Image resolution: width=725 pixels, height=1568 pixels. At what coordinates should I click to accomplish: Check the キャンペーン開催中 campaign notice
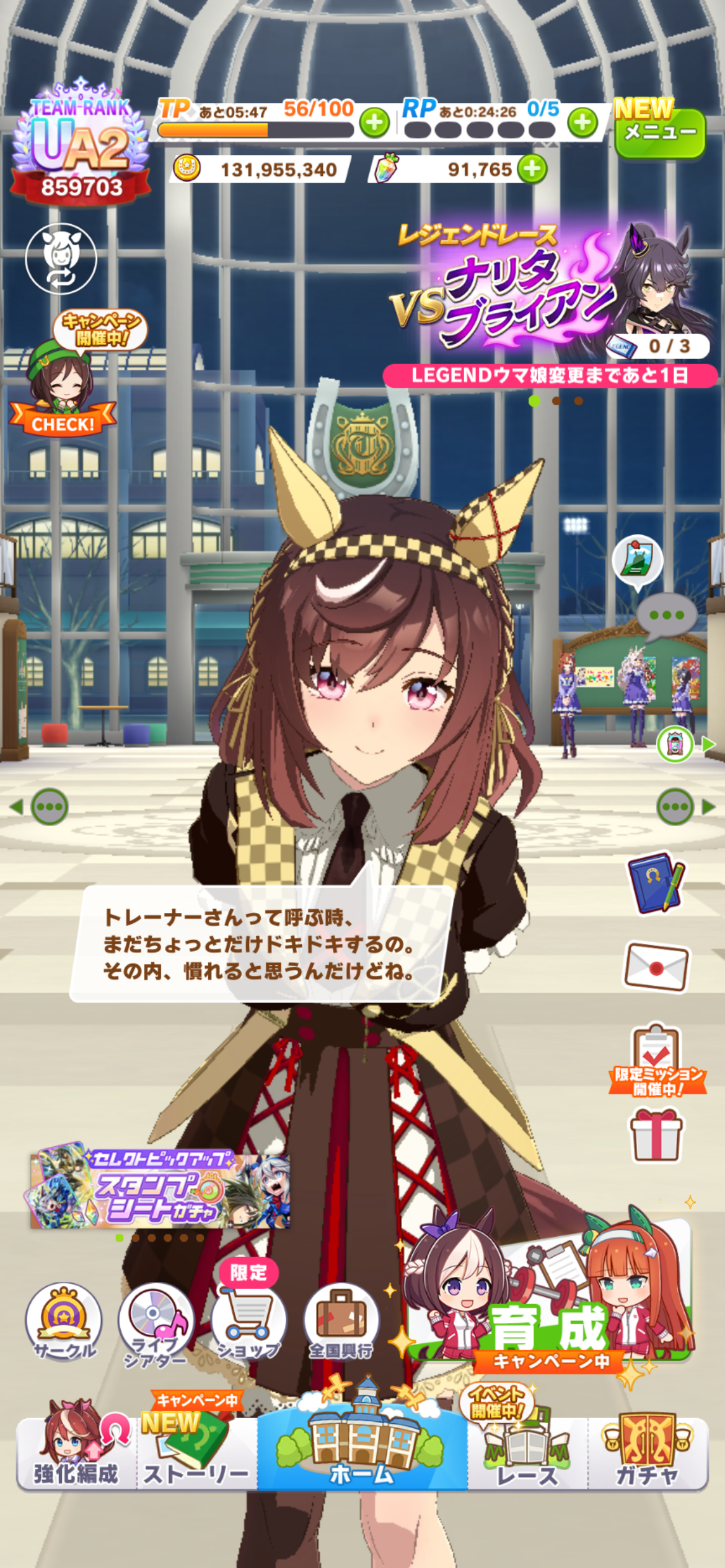point(63,378)
